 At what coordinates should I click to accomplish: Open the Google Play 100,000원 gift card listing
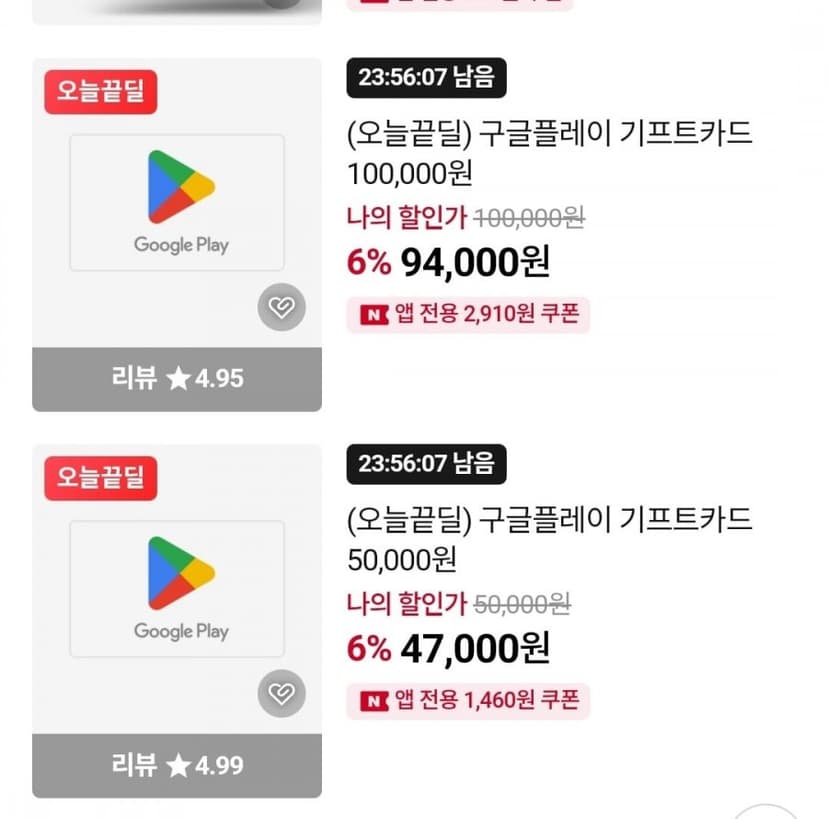[x=549, y=153]
